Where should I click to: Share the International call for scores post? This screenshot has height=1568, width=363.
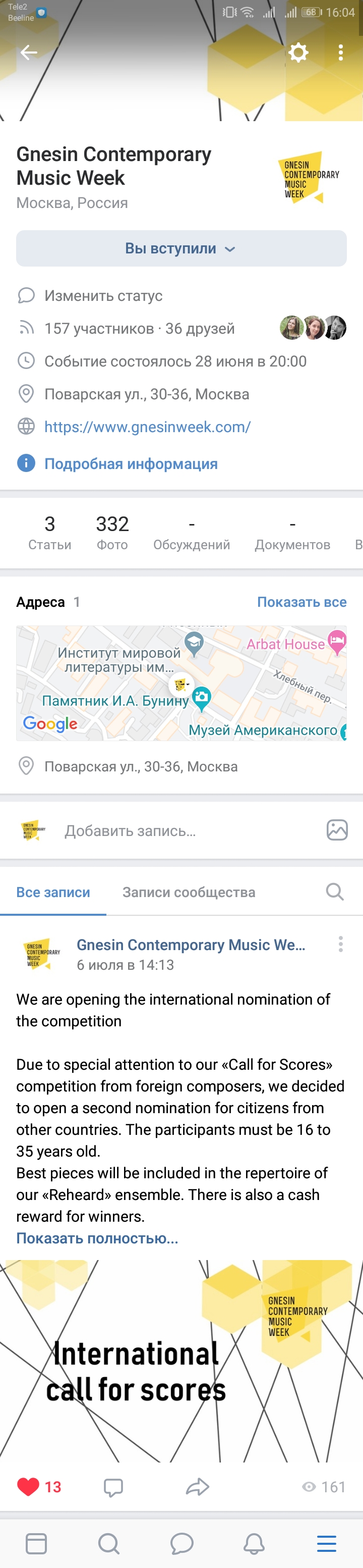point(198,1487)
